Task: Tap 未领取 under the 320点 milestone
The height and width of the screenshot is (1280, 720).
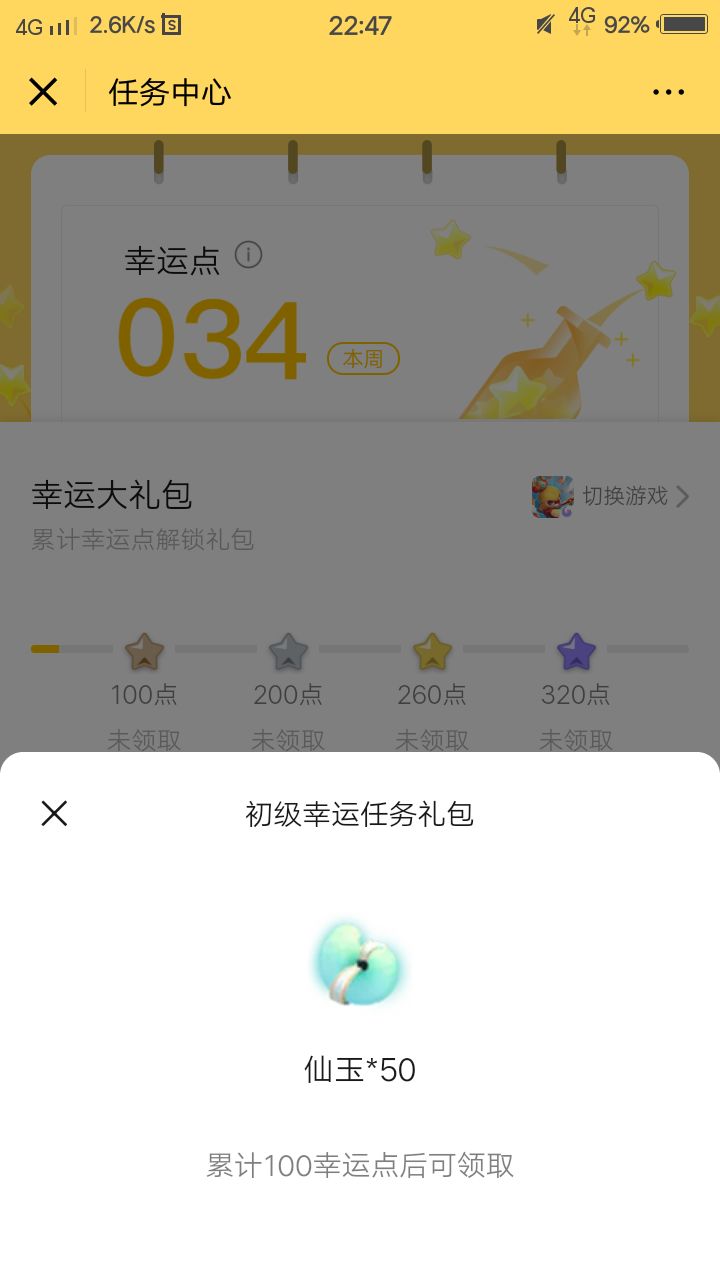Action: (575, 740)
